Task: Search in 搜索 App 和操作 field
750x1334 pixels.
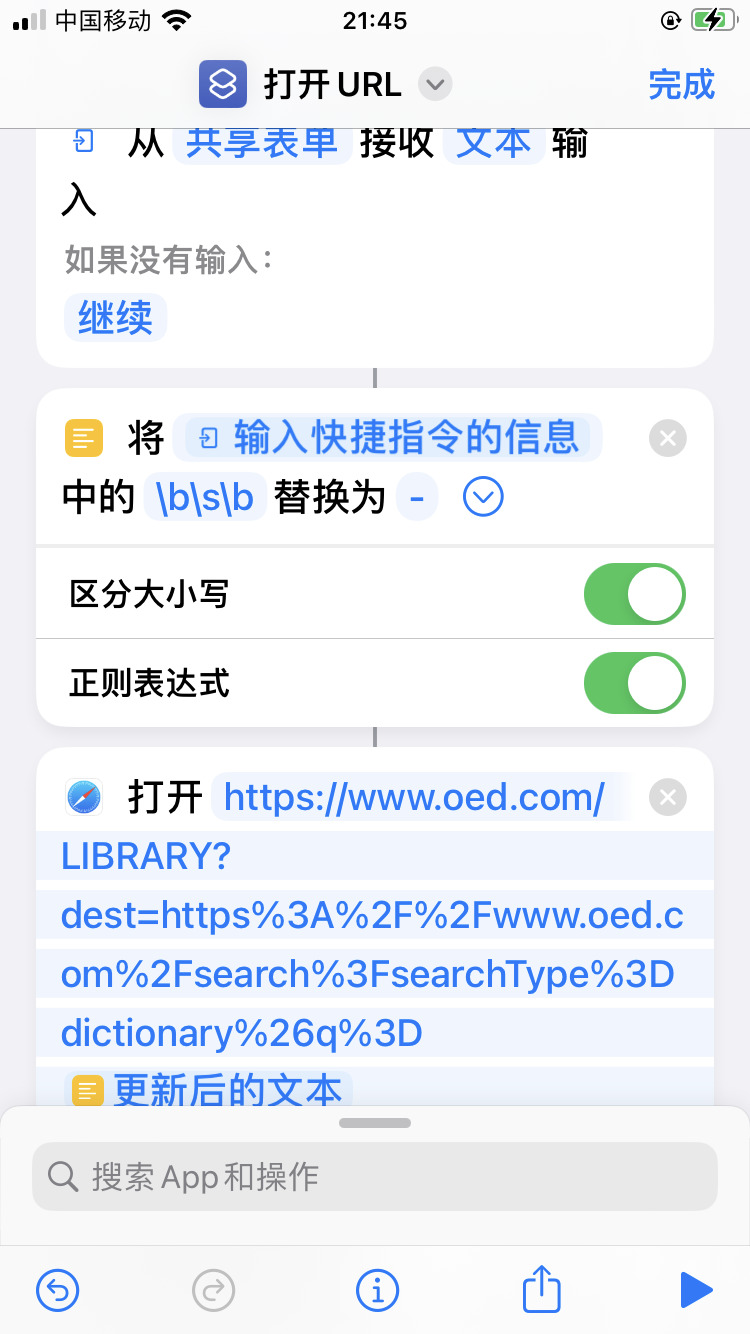Action: pos(375,1177)
